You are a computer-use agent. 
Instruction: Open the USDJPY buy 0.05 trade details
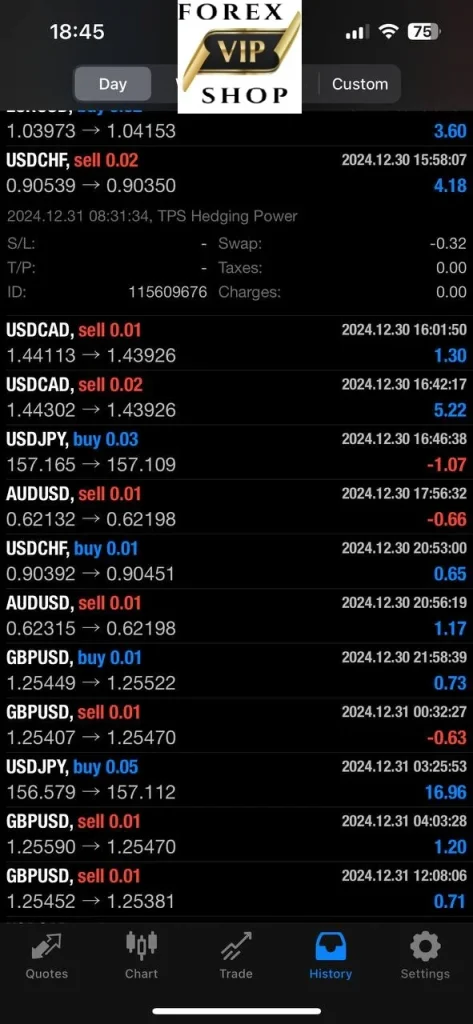tap(236, 779)
